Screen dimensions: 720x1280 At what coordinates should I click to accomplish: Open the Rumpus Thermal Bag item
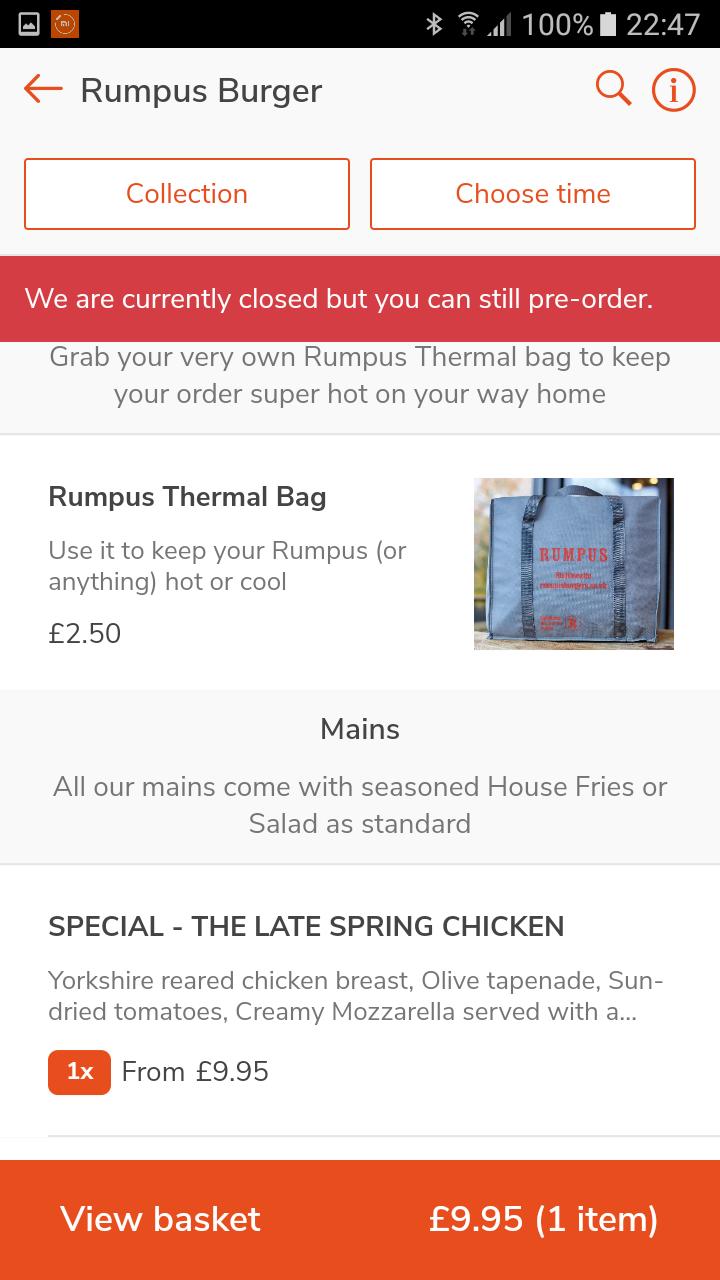tap(360, 563)
